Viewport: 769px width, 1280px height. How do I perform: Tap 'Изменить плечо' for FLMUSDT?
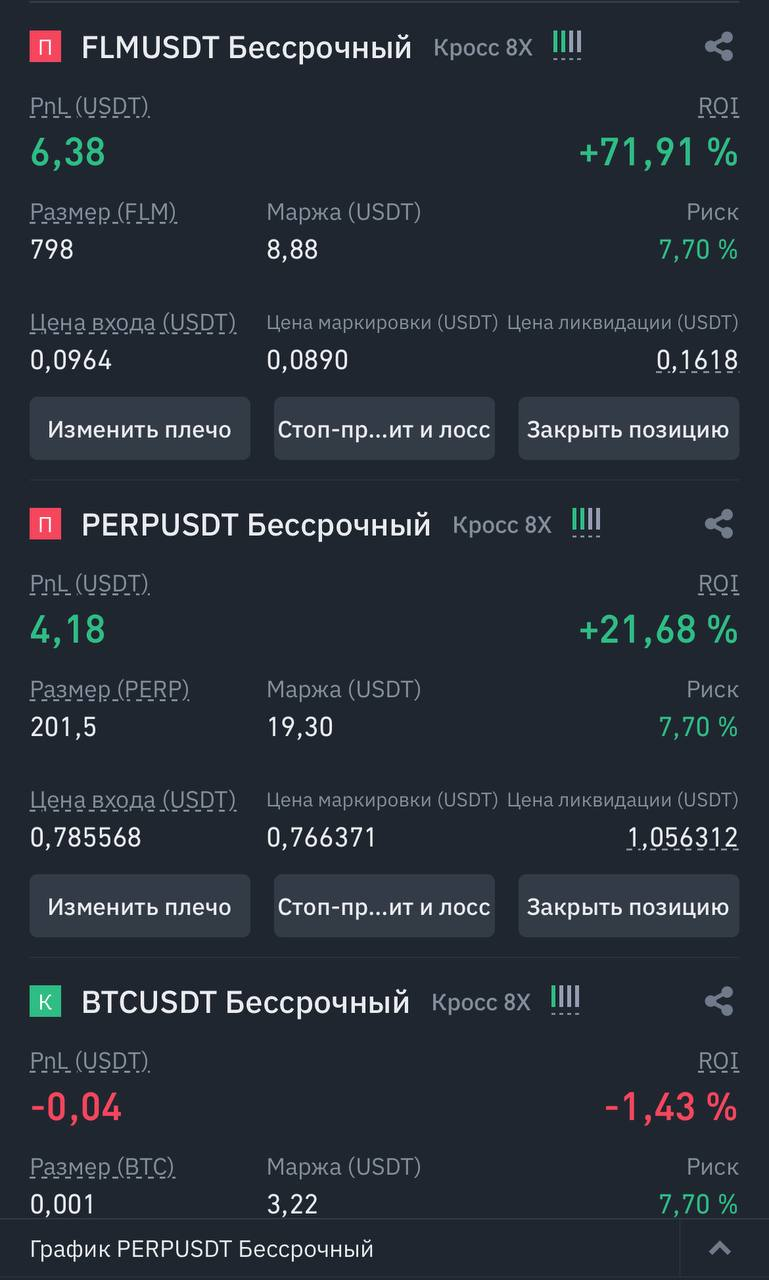[x=140, y=429]
